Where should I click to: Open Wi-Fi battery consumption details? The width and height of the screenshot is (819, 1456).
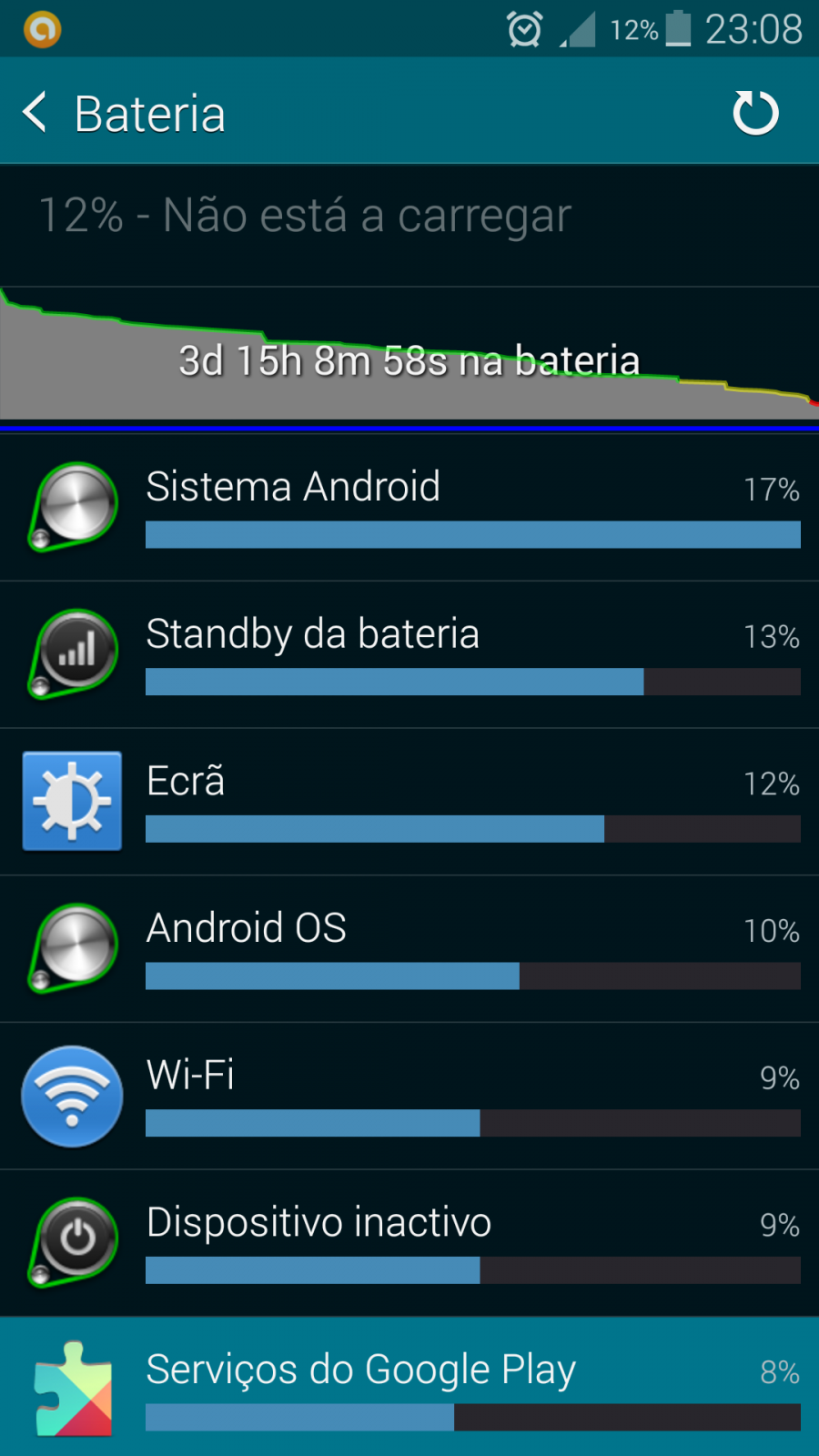click(x=409, y=1097)
